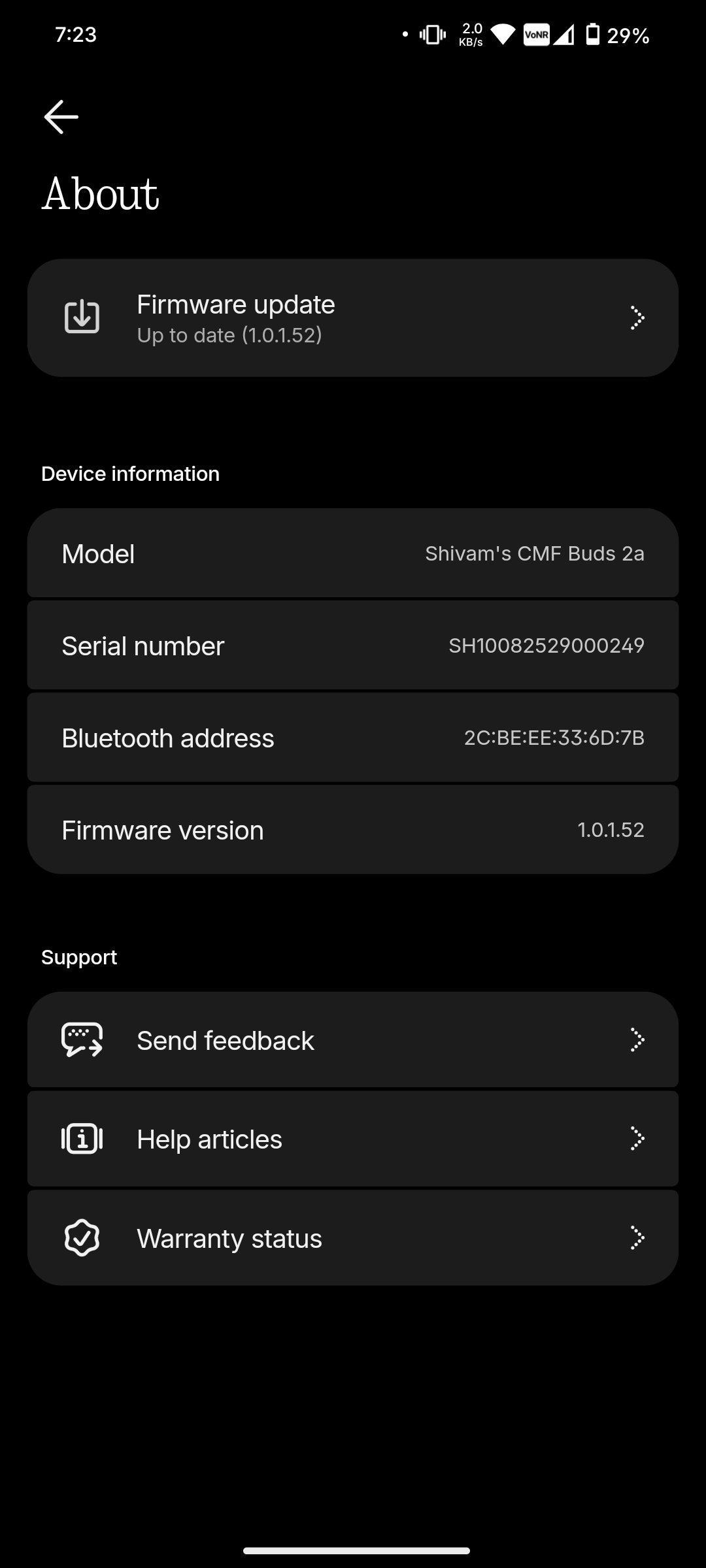Go back using the arrow icon

click(61, 117)
